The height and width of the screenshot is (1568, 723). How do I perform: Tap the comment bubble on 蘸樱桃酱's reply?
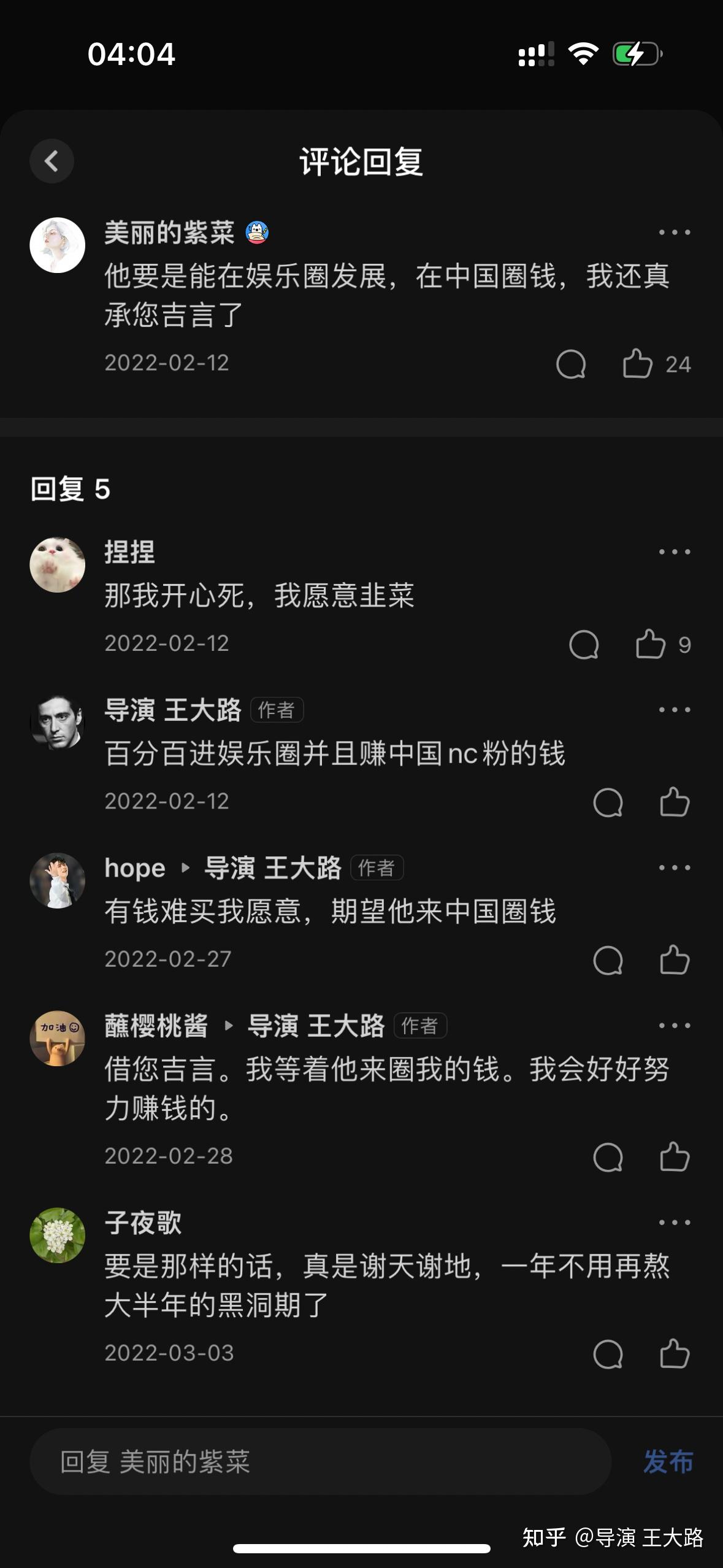click(x=608, y=1156)
